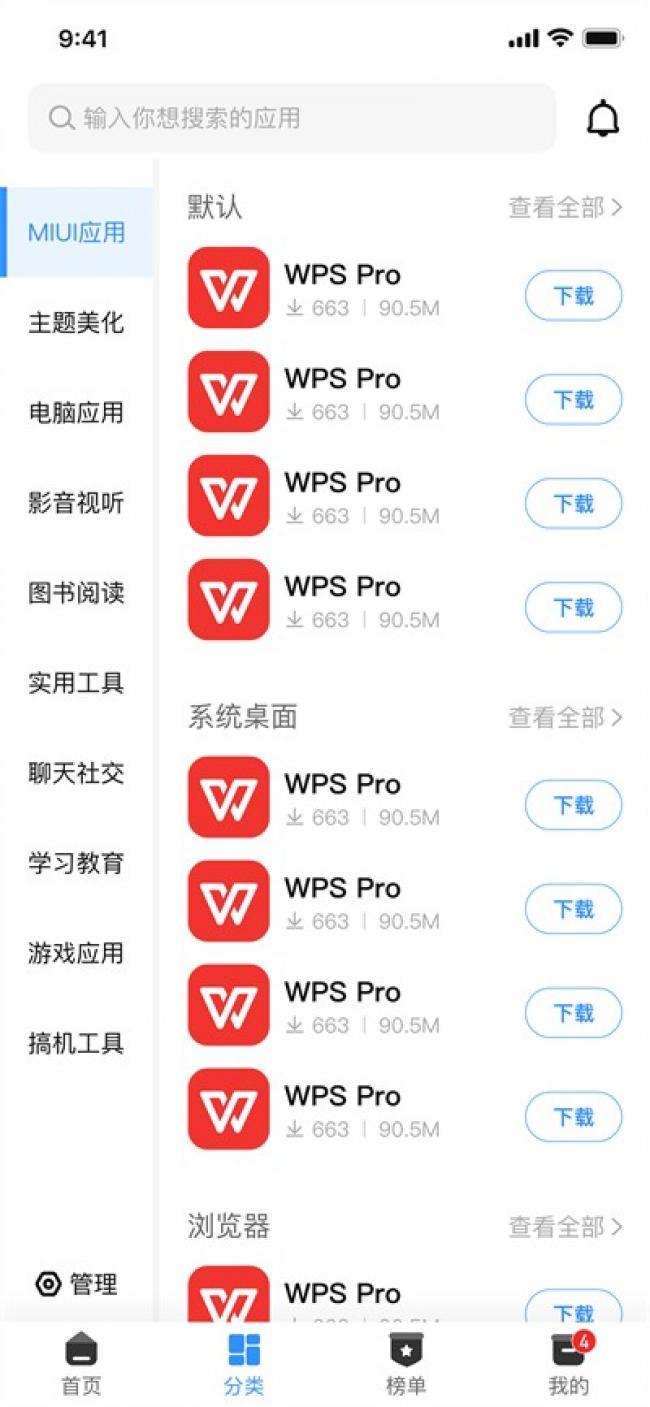The width and height of the screenshot is (650, 1407).
Task: View all apps in 默认 section
Action: [x=565, y=207]
